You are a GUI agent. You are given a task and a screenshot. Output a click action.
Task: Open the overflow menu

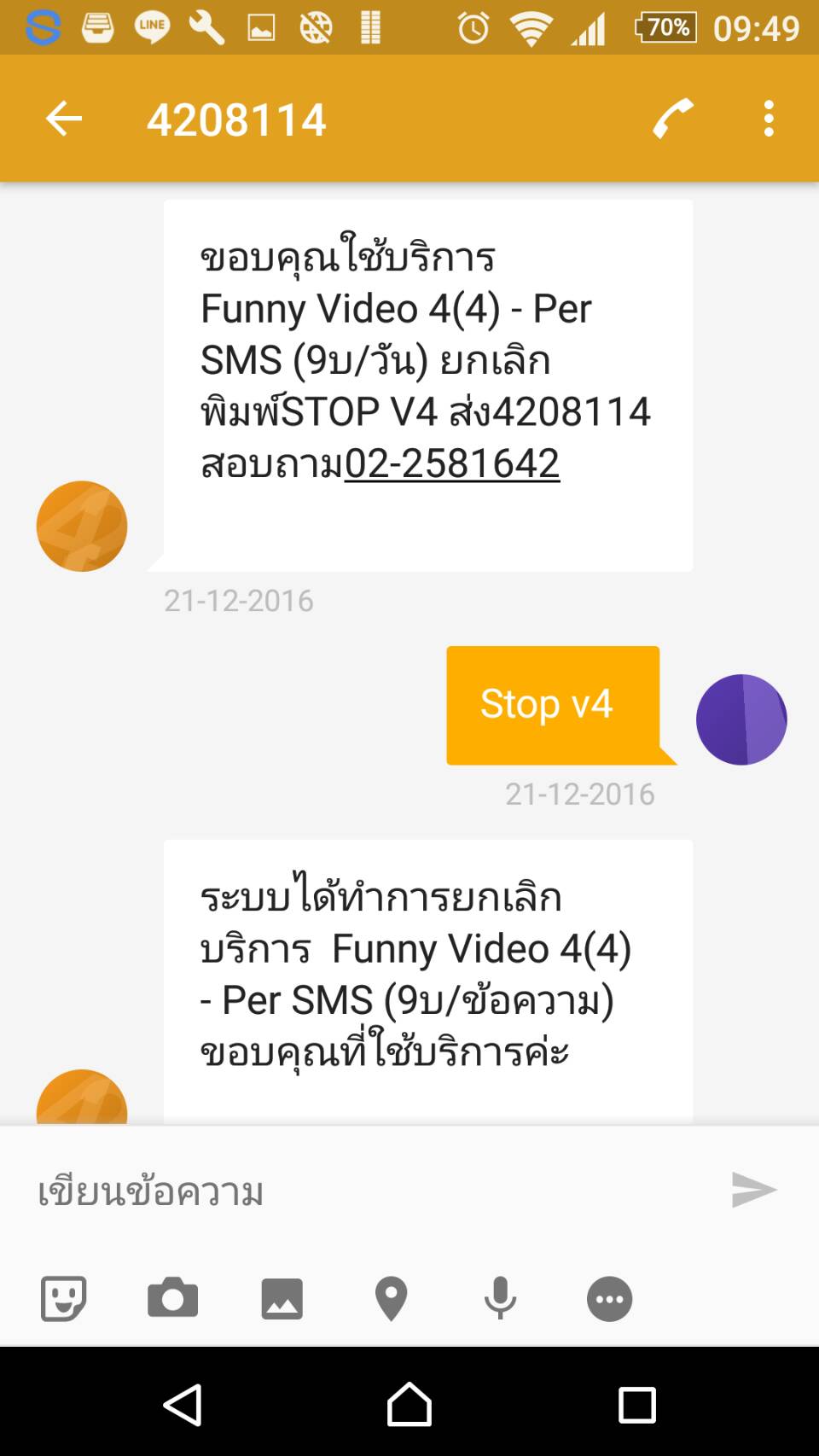click(769, 119)
